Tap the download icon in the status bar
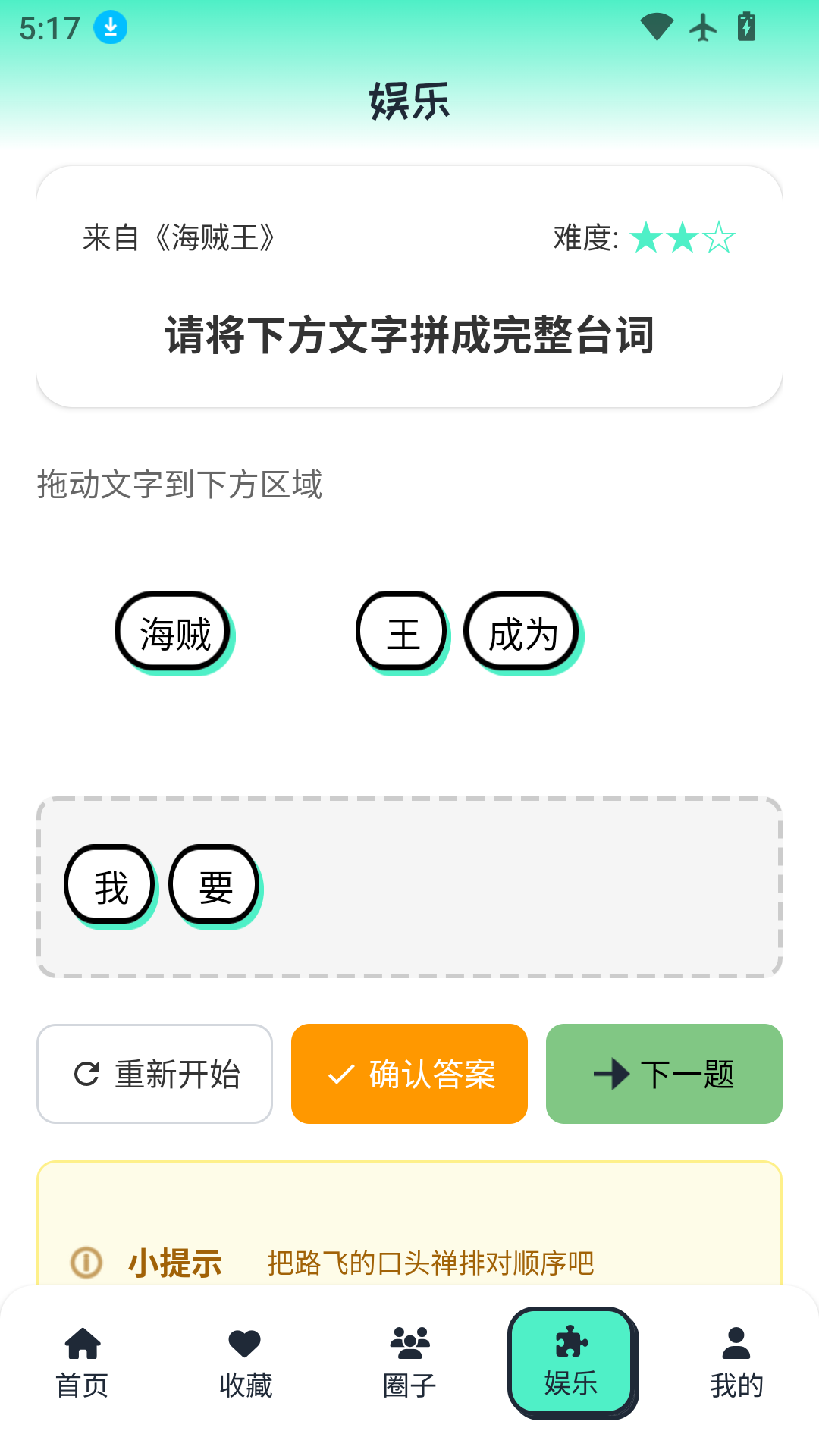 click(108, 27)
